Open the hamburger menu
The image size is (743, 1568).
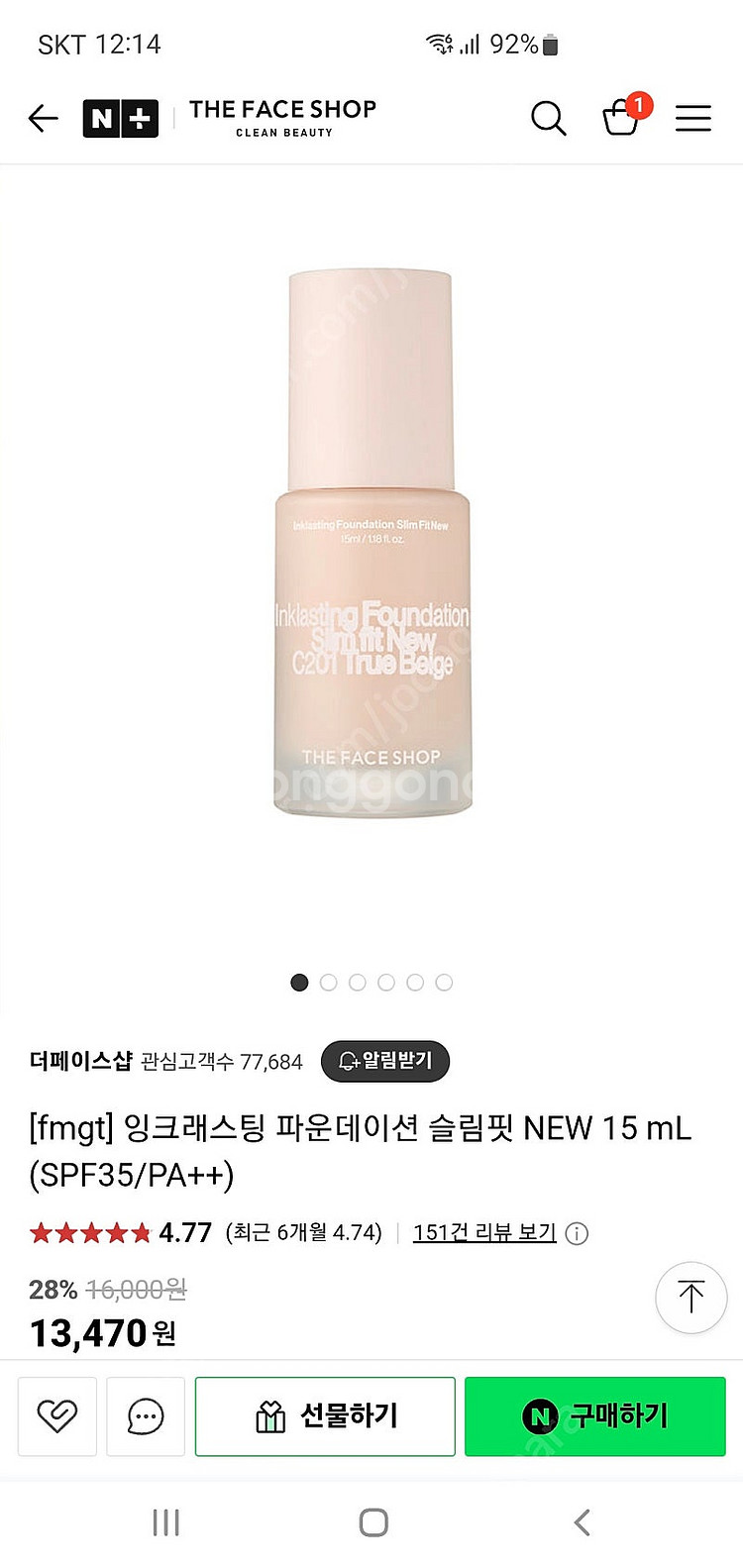coord(693,119)
